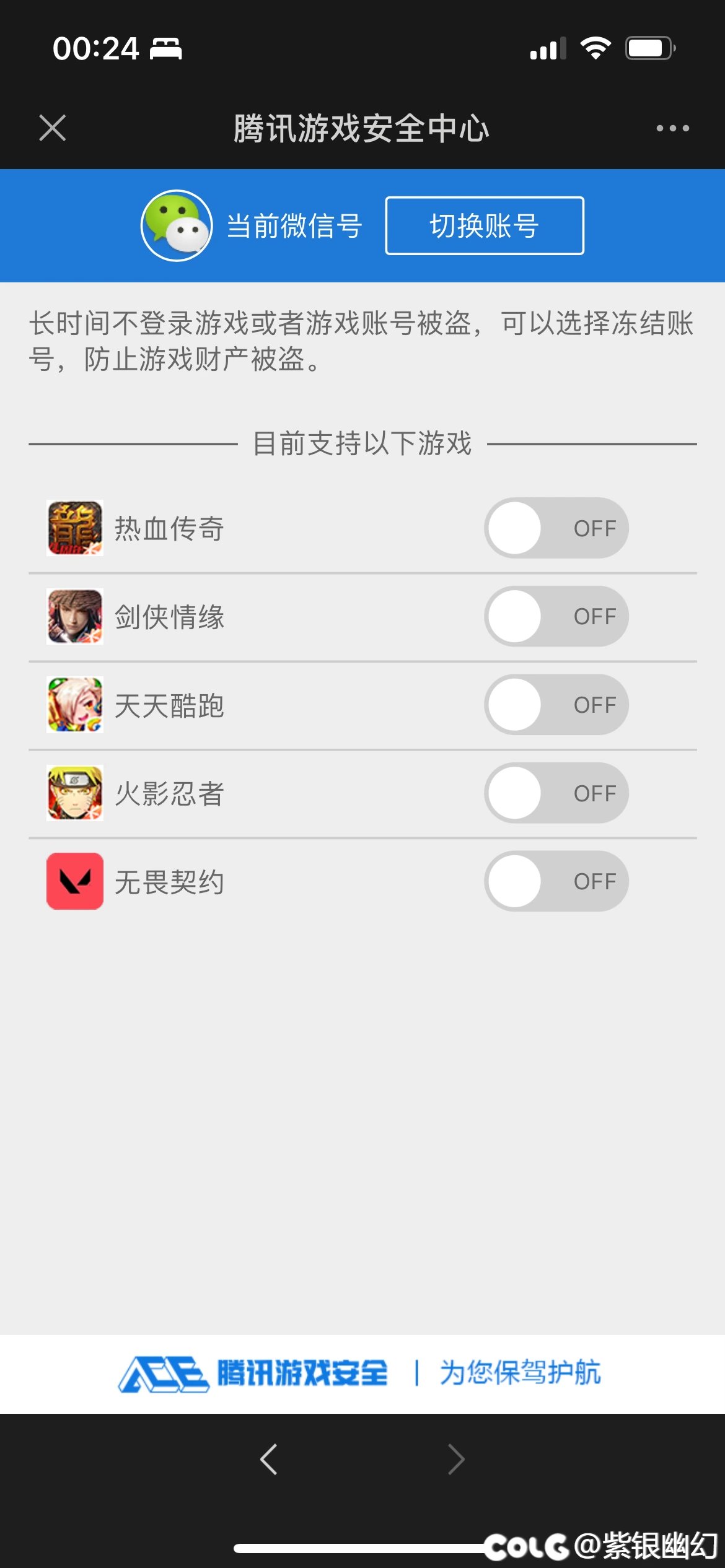Viewport: 725px width, 1568px height.
Task: Switch on account freeze for 火影忍者
Action: tap(556, 793)
